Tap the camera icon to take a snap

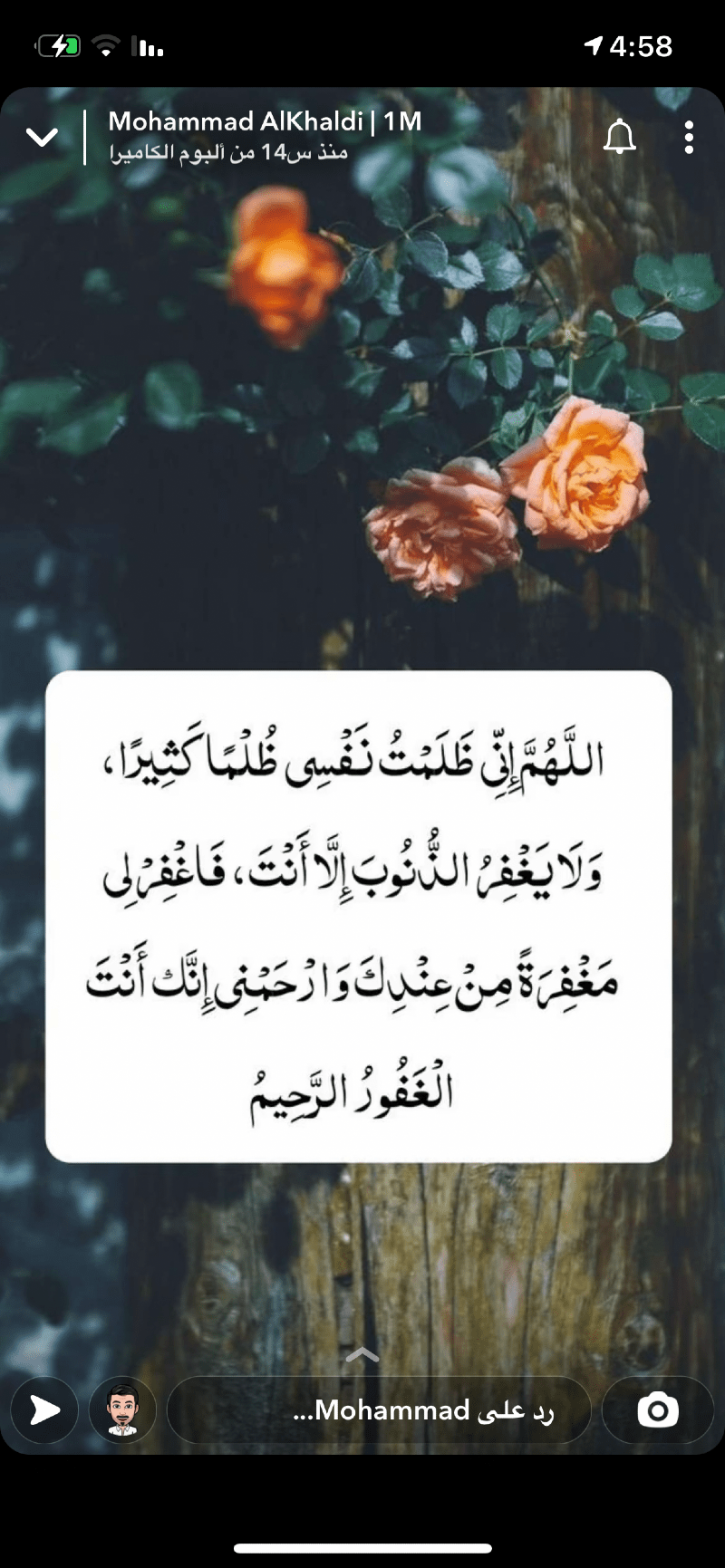[x=657, y=1410]
